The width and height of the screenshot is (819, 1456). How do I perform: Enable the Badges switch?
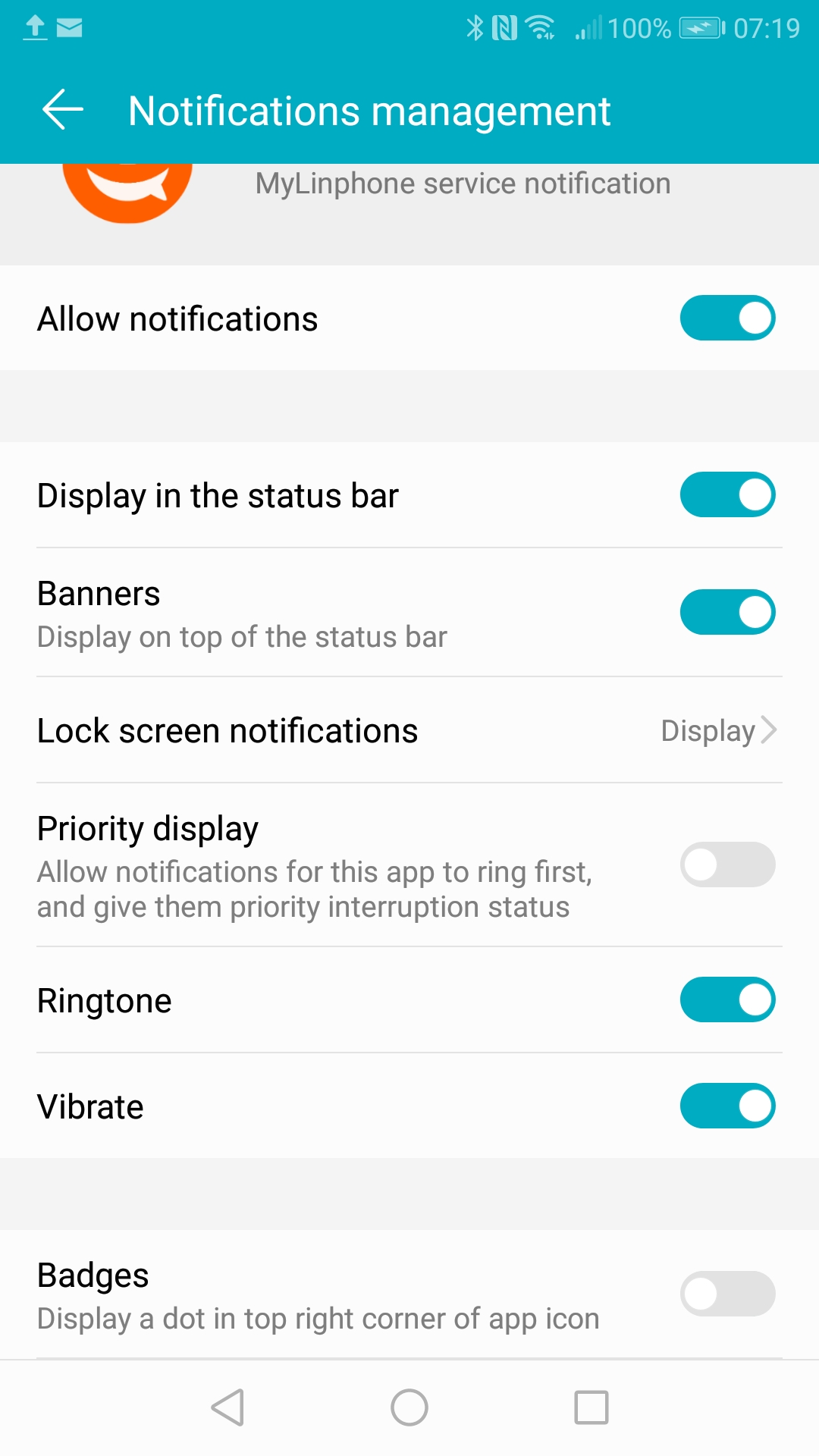click(726, 1293)
